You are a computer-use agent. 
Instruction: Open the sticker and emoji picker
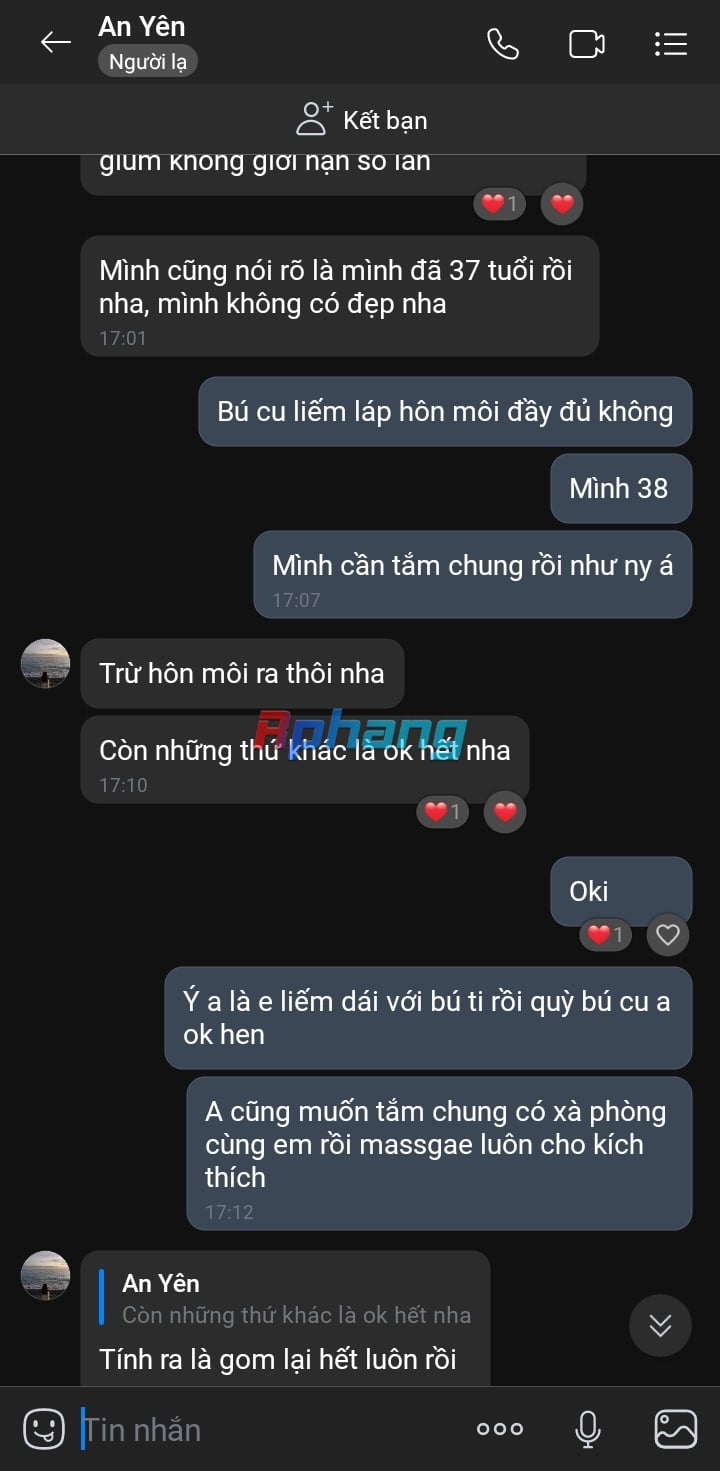coord(44,1429)
